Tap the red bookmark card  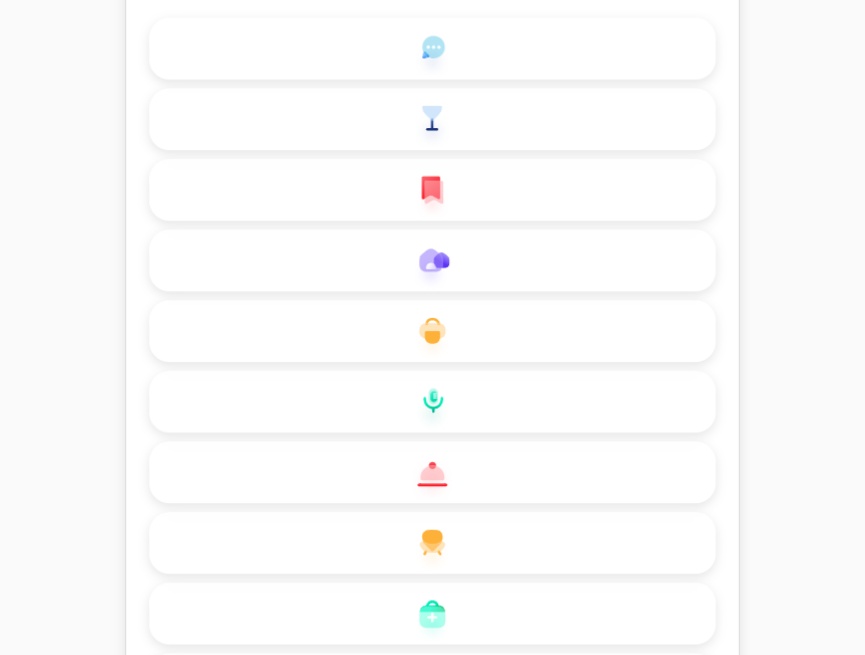coord(432,190)
